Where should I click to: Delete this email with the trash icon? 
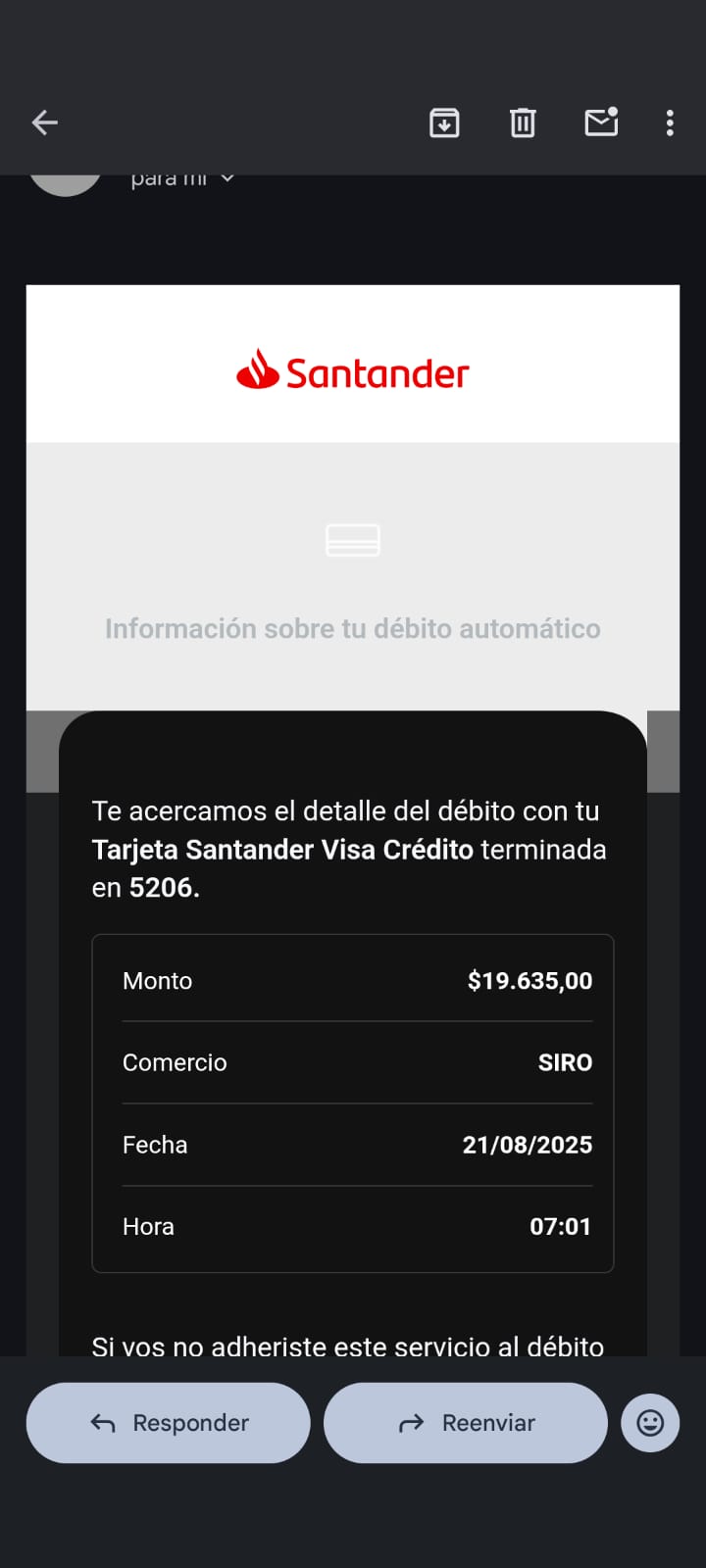[523, 122]
